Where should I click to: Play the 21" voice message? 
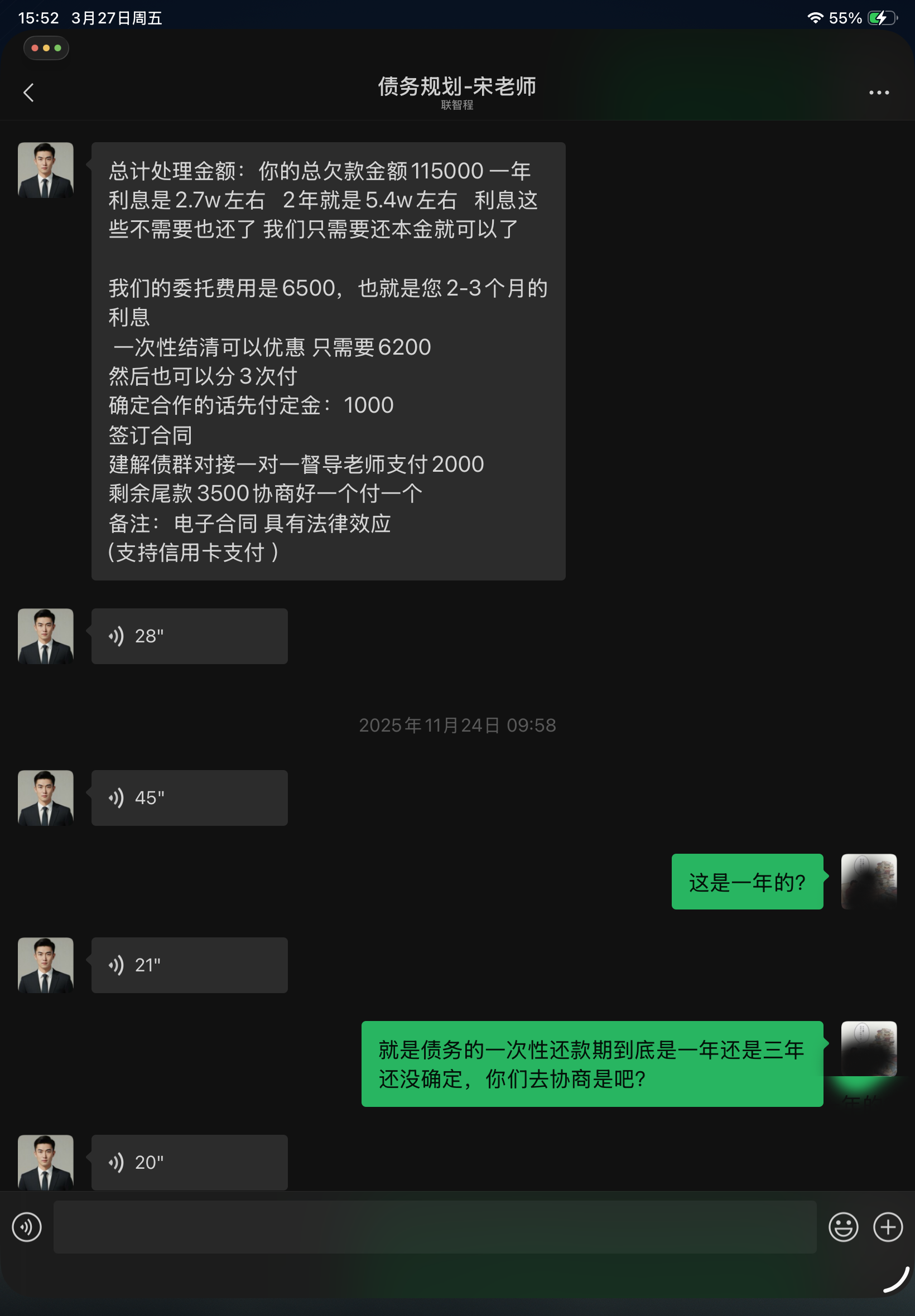click(189, 965)
